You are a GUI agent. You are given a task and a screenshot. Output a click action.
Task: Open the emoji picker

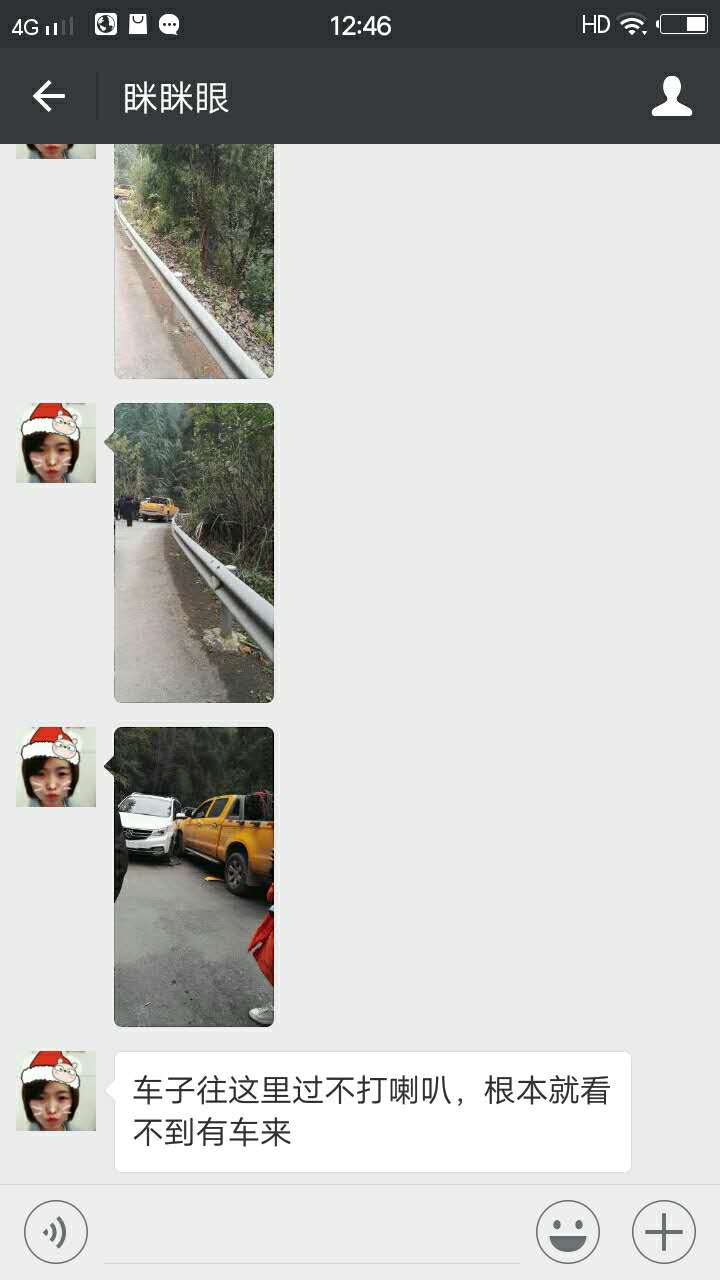(567, 1232)
